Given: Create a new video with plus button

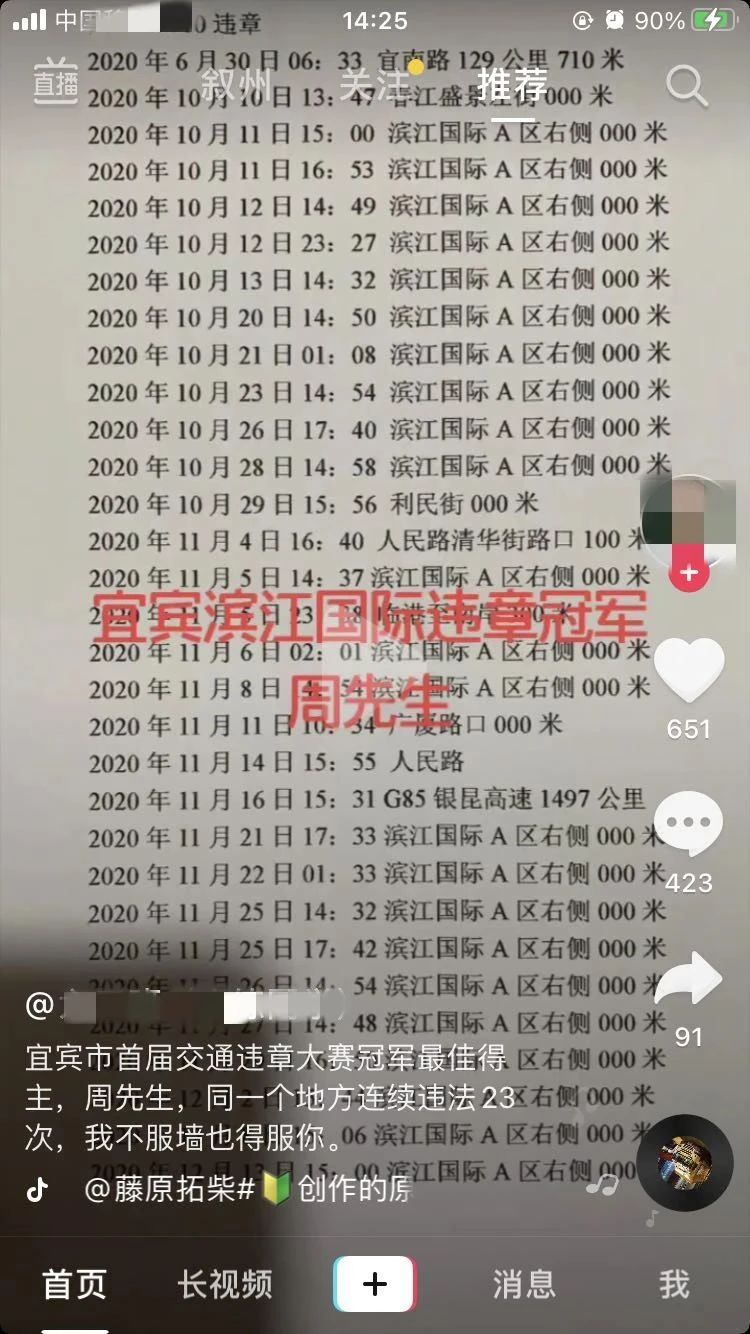Looking at the screenshot, I should pyautogui.click(x=375, y=1285).
